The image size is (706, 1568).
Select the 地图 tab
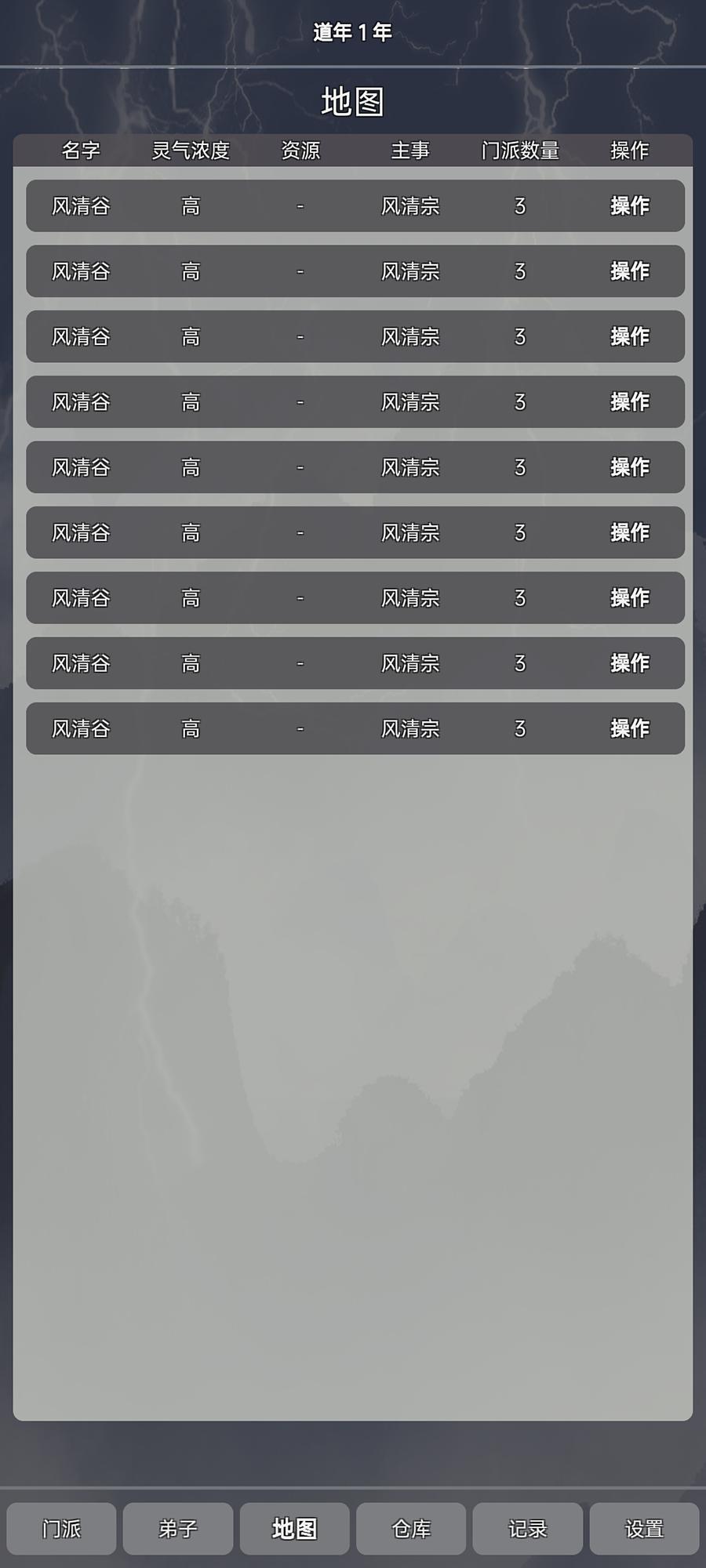coord(294,1528)
